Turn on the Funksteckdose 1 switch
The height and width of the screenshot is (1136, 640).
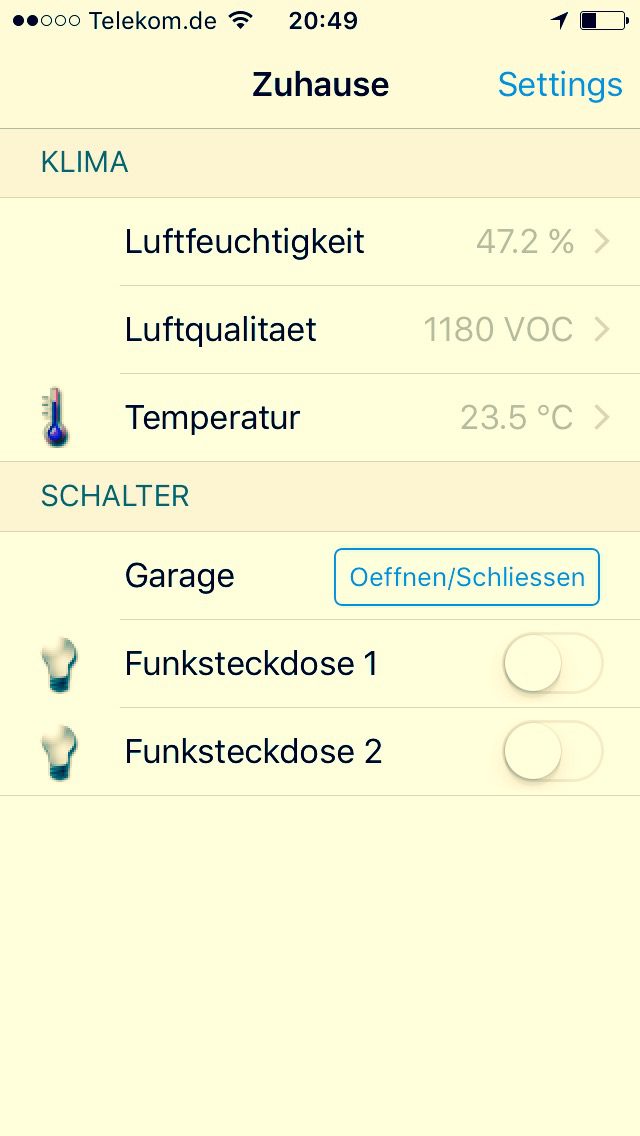click(x=554, y=664)
